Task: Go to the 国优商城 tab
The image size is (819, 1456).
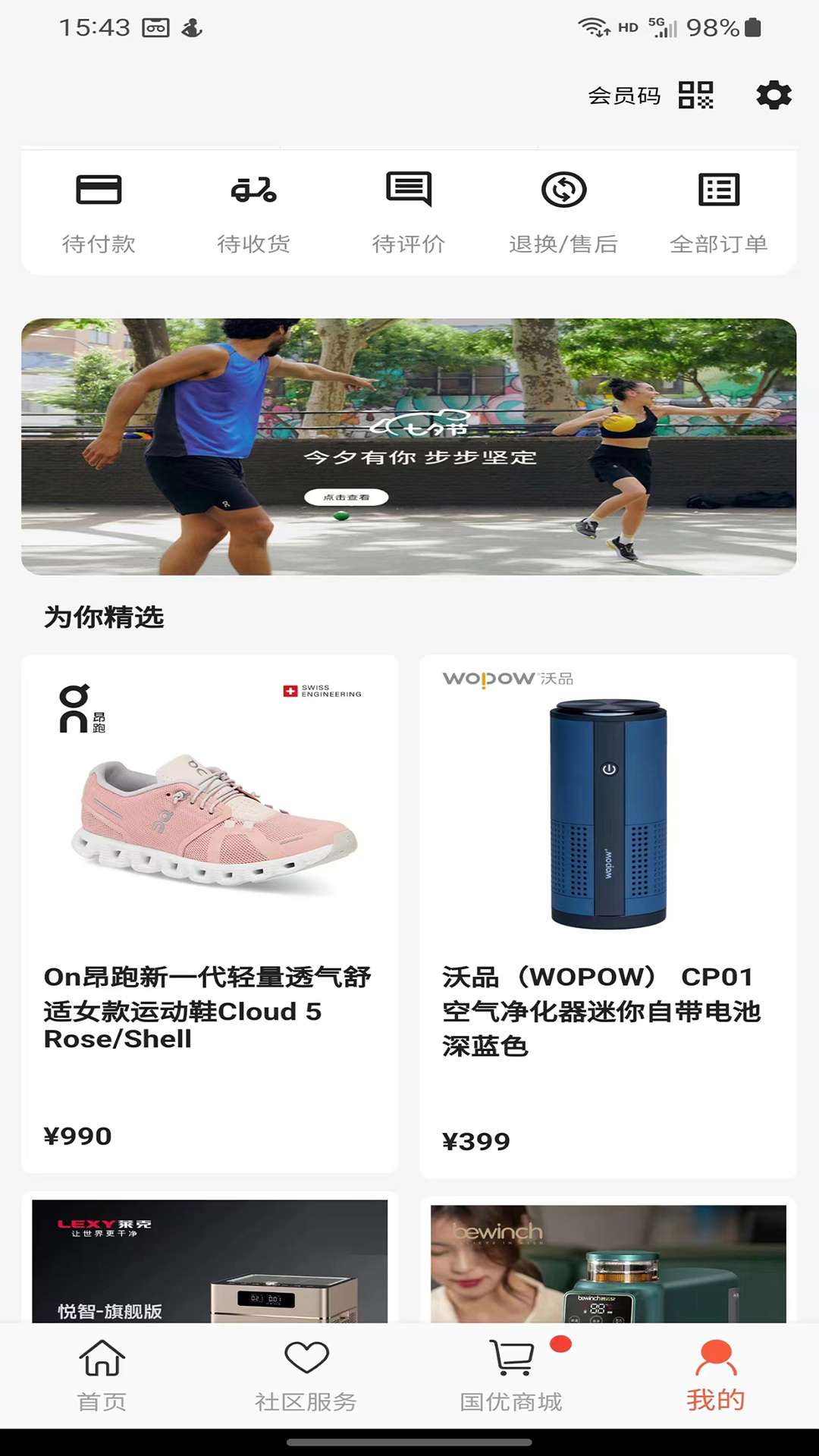Action: tap(512, 1376)
